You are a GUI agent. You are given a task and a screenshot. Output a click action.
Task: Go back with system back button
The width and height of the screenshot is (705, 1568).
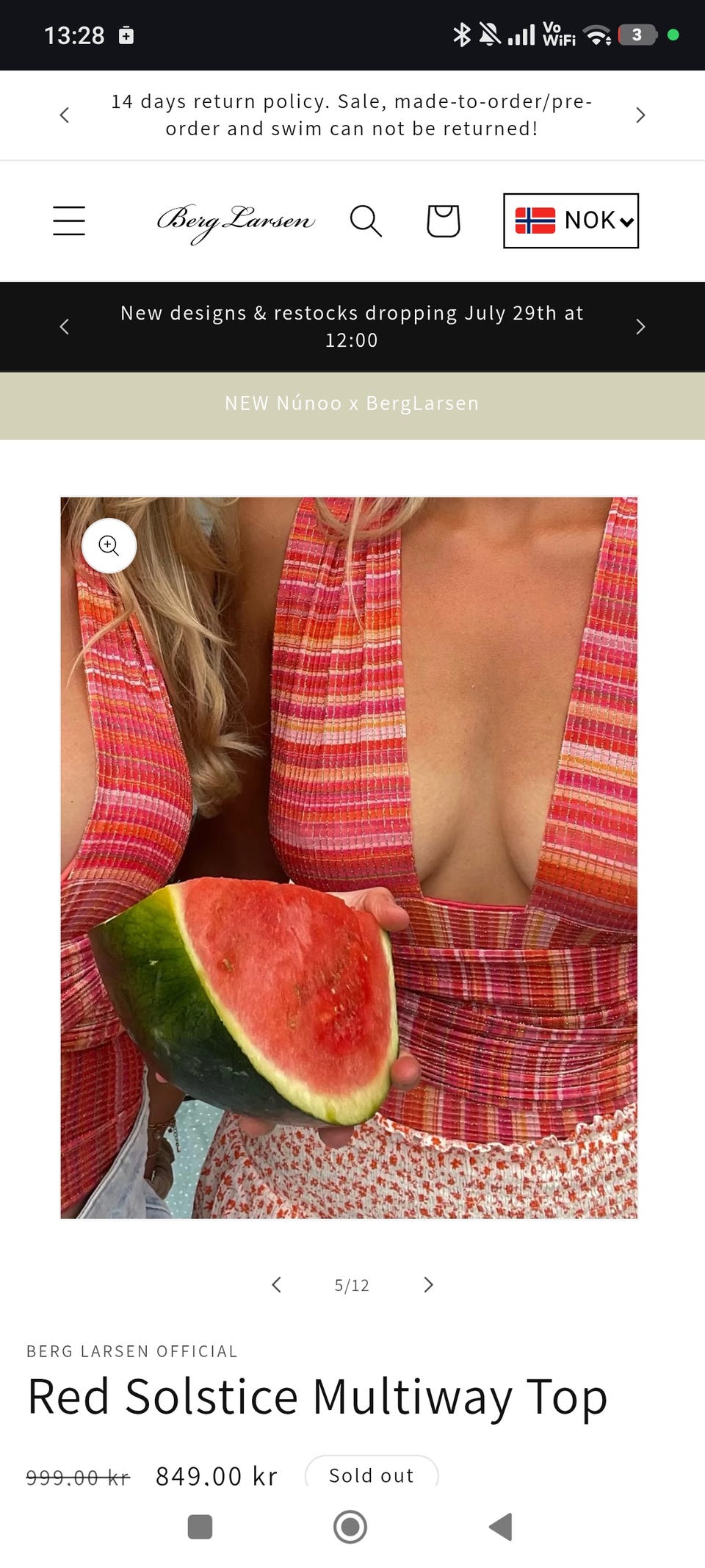(x=501, y=1526)
